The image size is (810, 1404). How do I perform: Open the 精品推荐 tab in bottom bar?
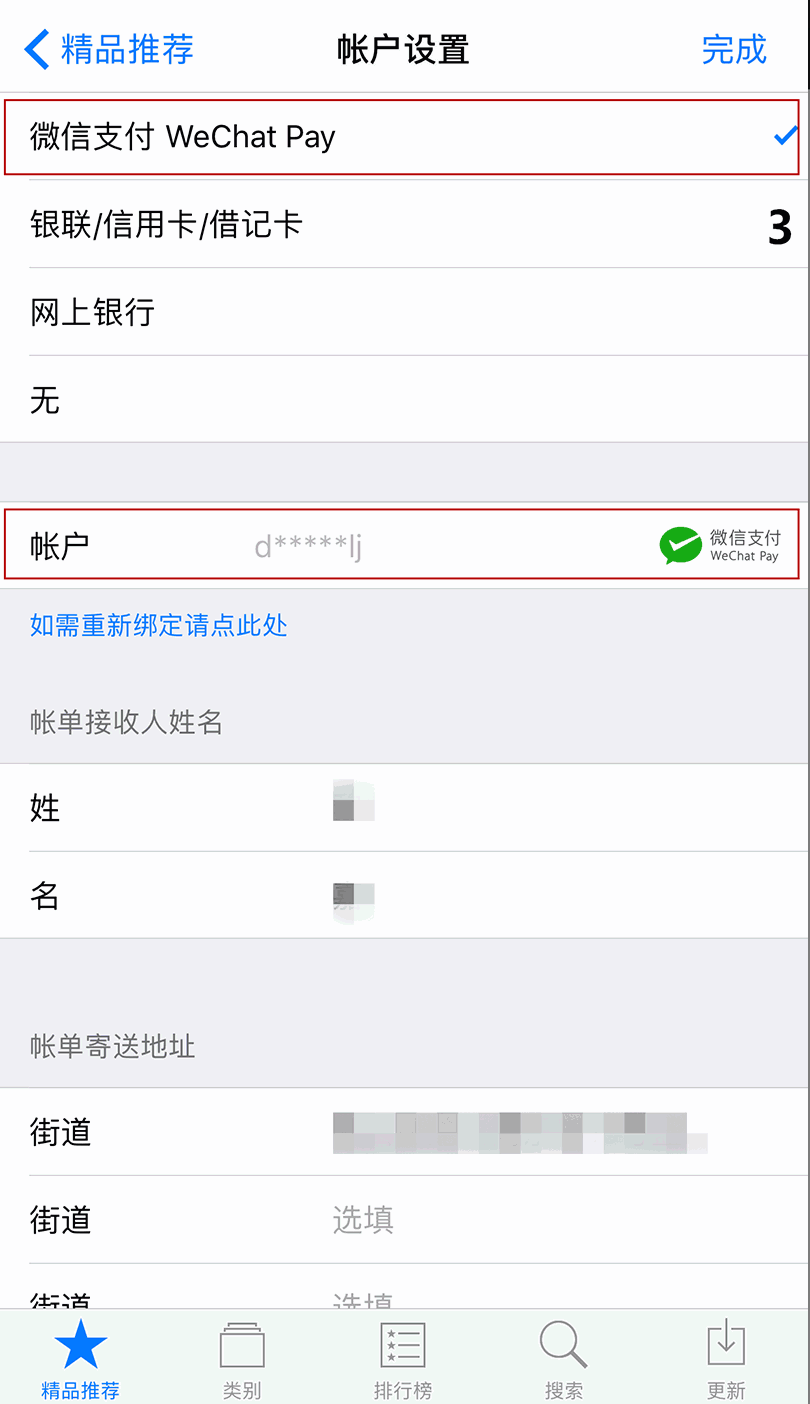click(81, 1360)
